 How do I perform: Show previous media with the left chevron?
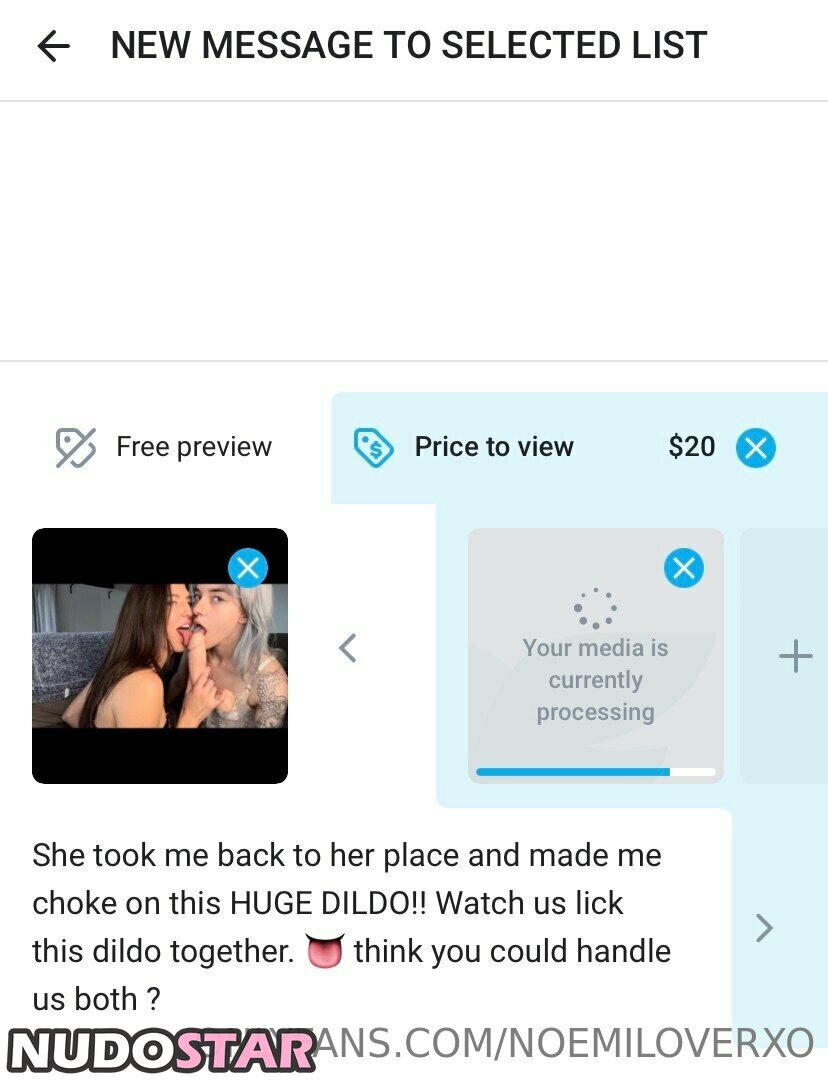[348, 648]
